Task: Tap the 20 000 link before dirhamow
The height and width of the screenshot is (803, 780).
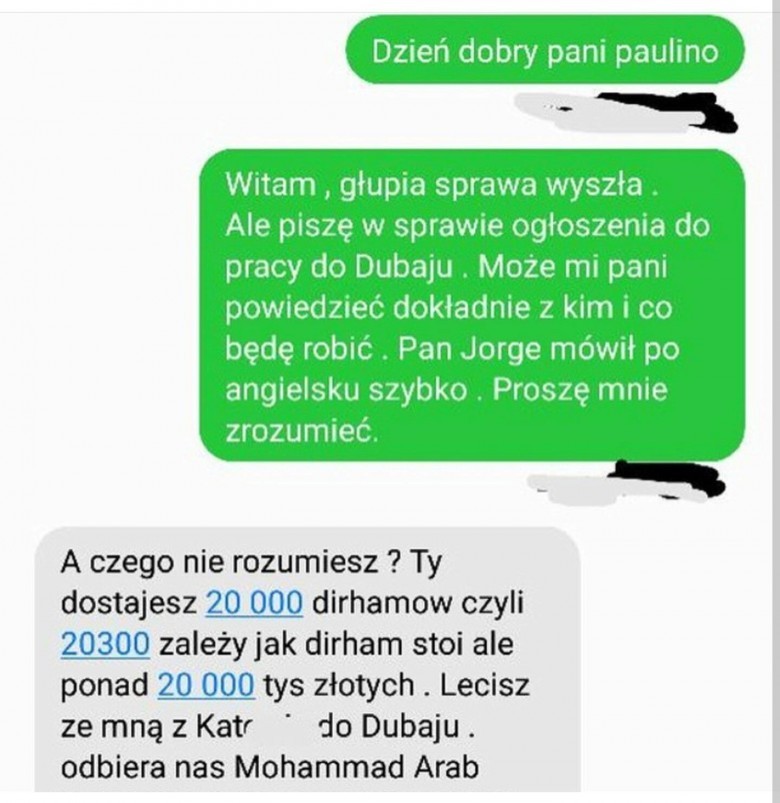Action: pos(254,603)
